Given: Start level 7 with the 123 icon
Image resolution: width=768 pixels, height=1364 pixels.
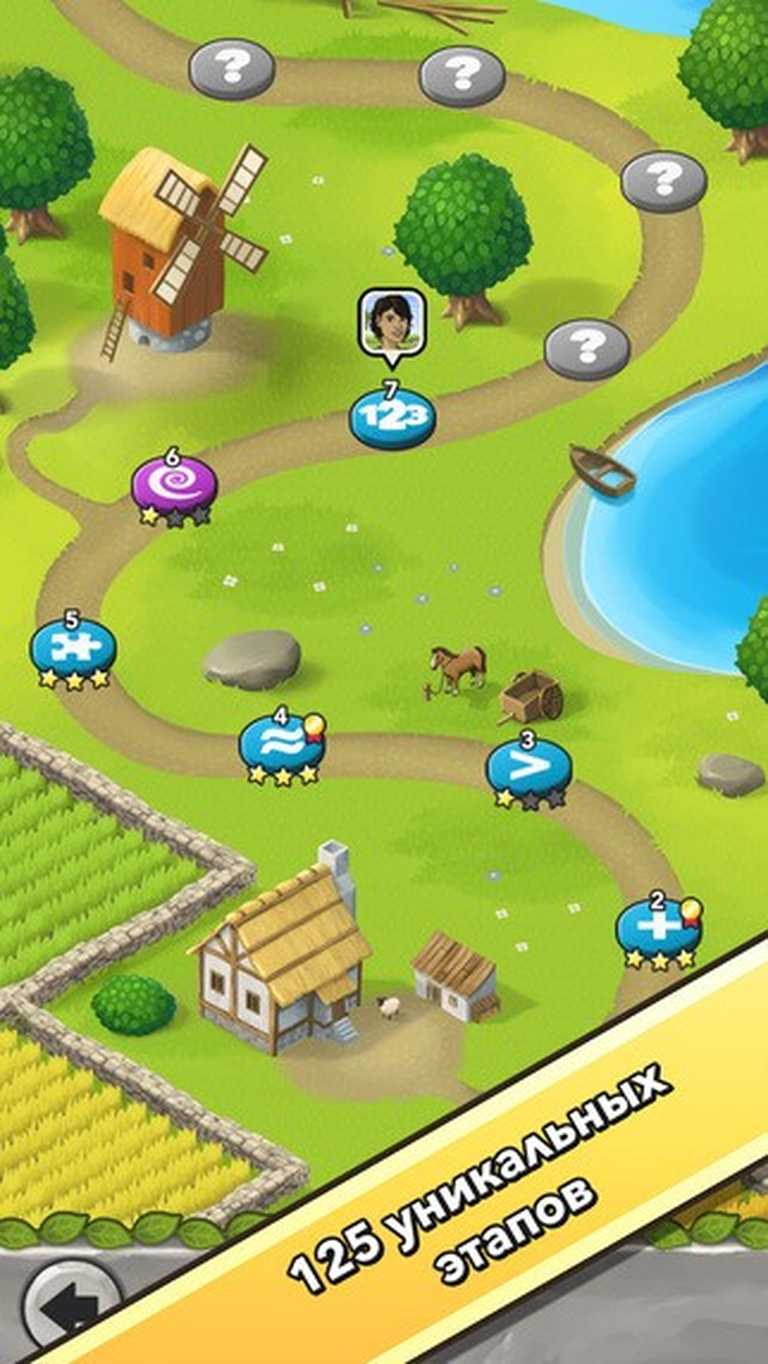Looking at the screenshot, I should pyautogui.click(x=392, y=418).
